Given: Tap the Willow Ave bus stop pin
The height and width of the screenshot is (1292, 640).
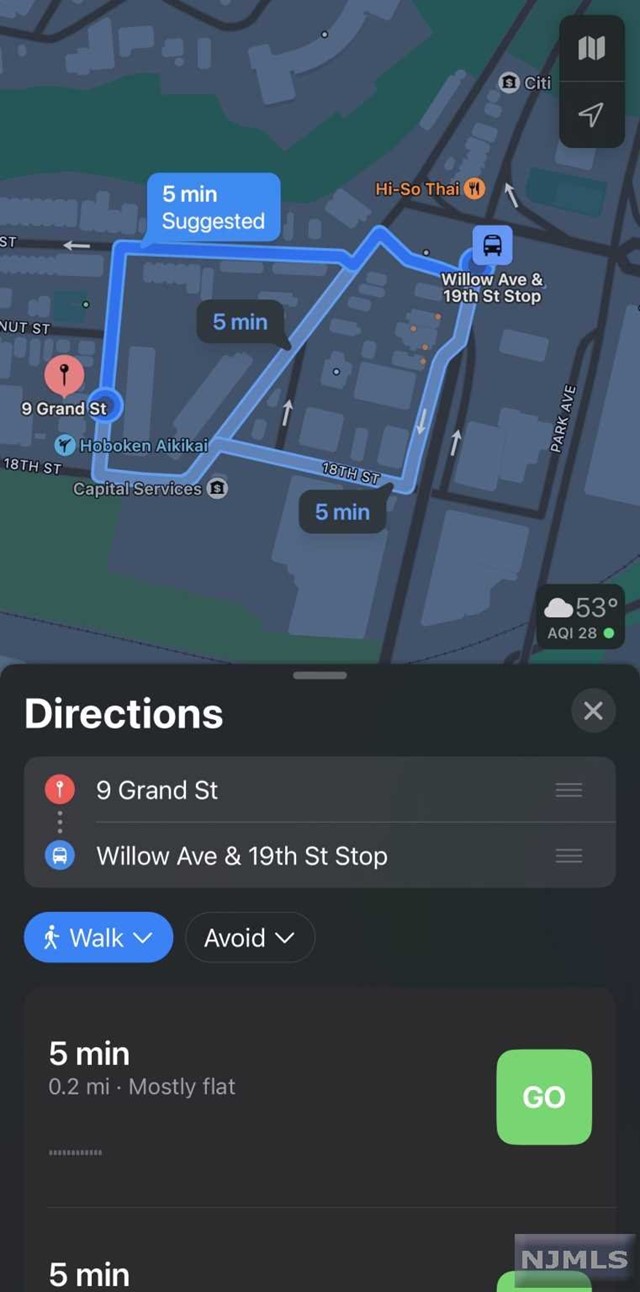Looking at the screenshot, I should point(492,245).
